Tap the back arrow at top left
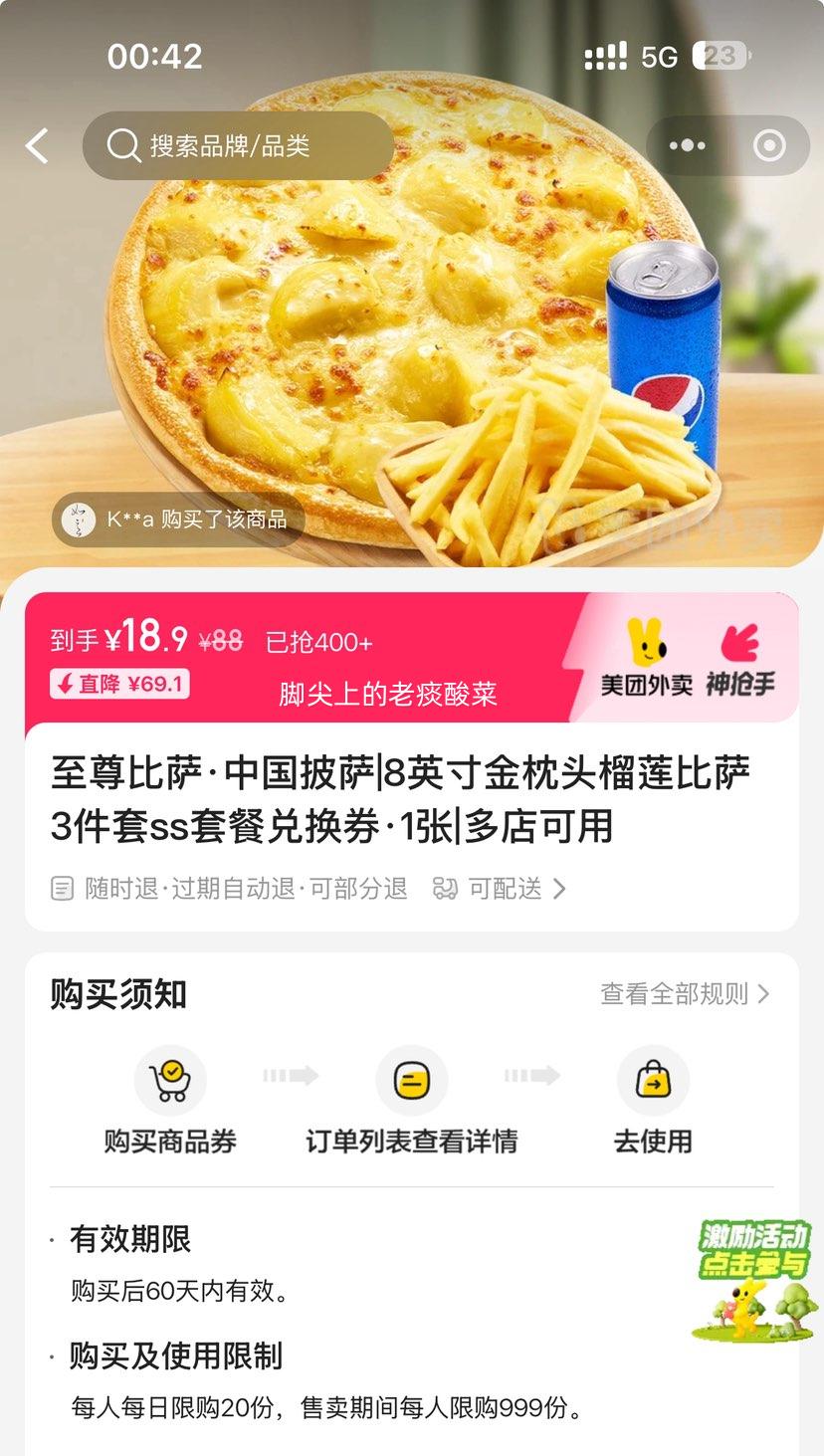Screen dimensions: 824x1456 pos(37,145)
